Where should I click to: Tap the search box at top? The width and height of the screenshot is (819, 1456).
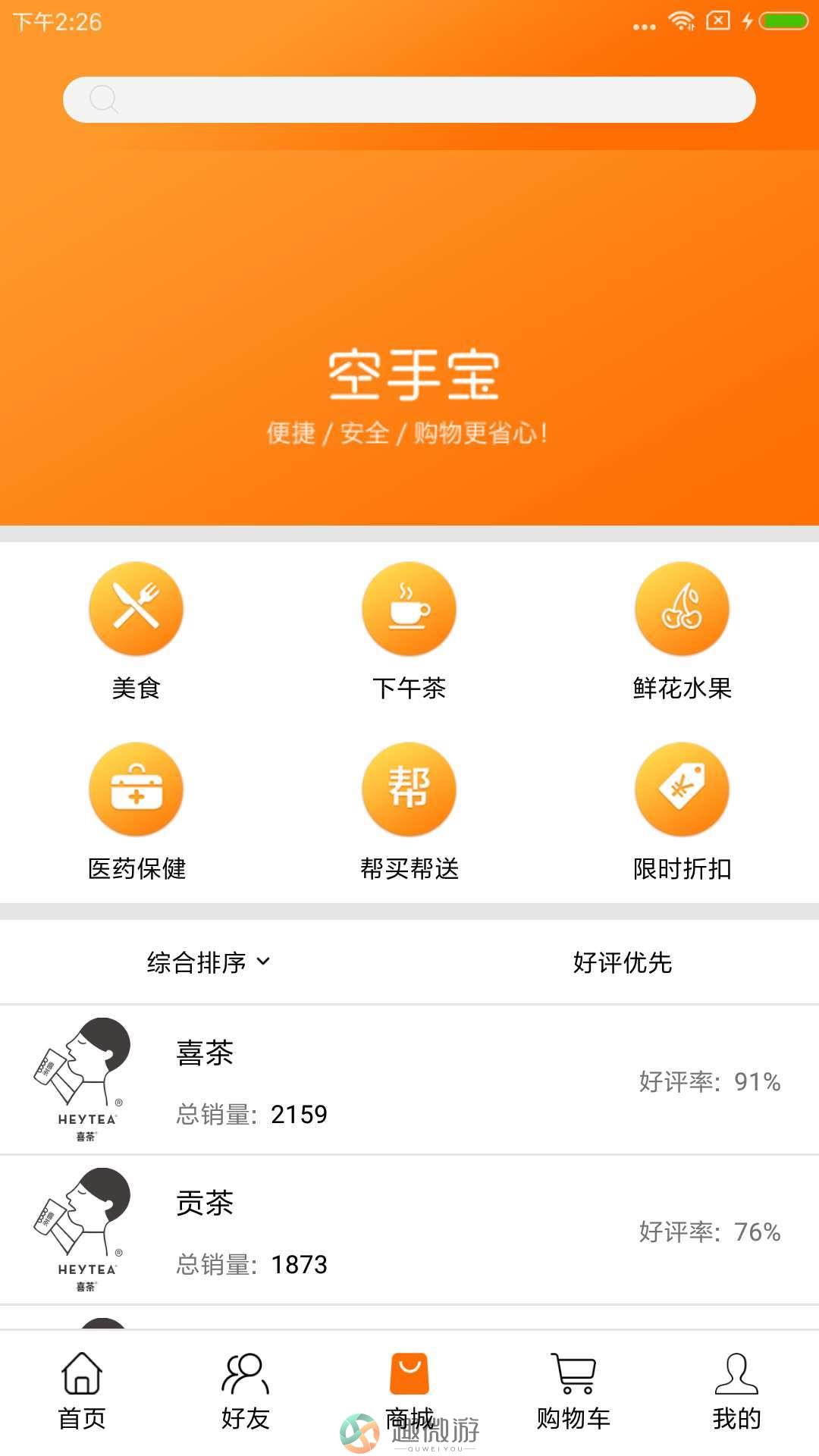[x=409, y=99]
